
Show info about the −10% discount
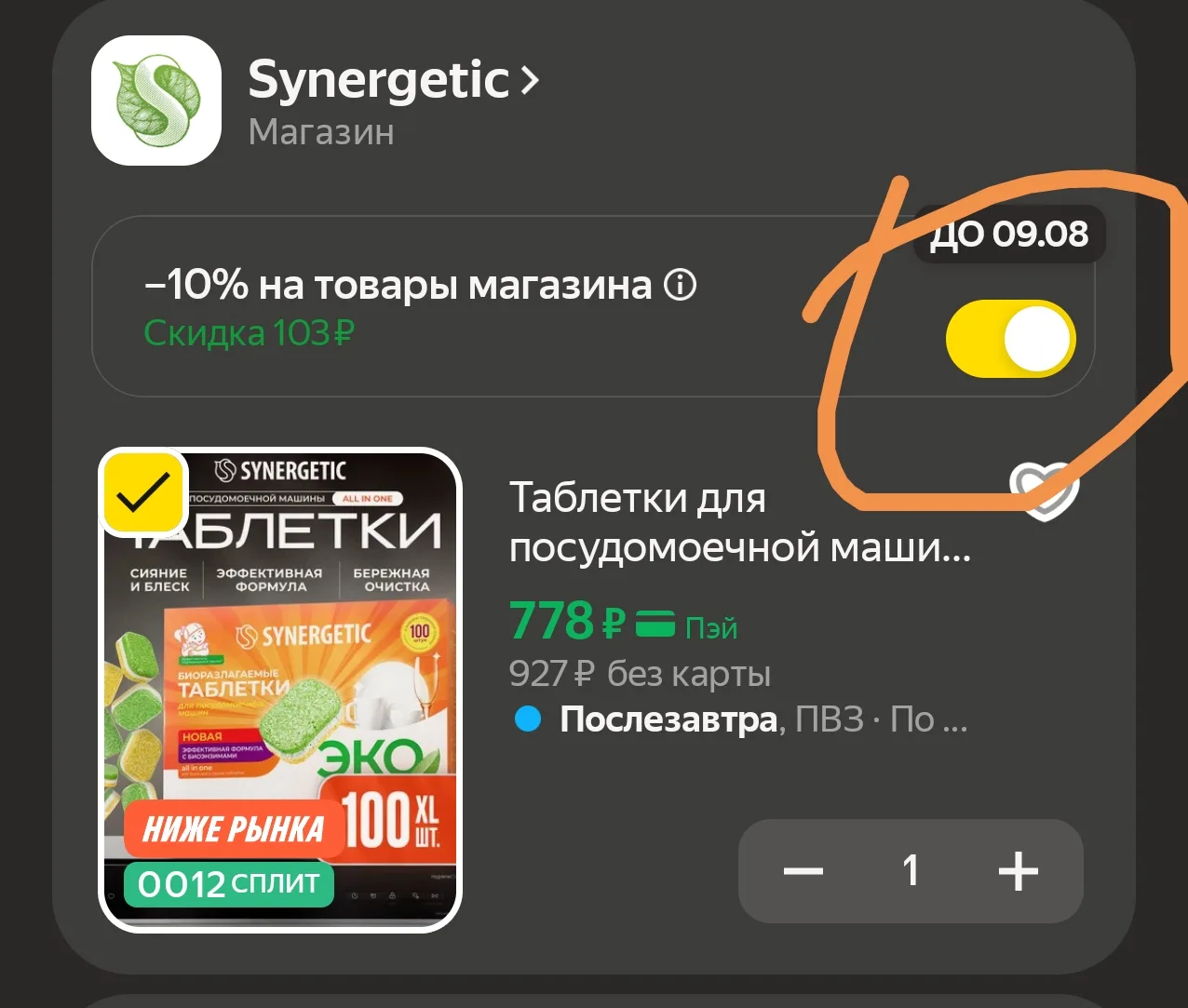tap(680, 285)
